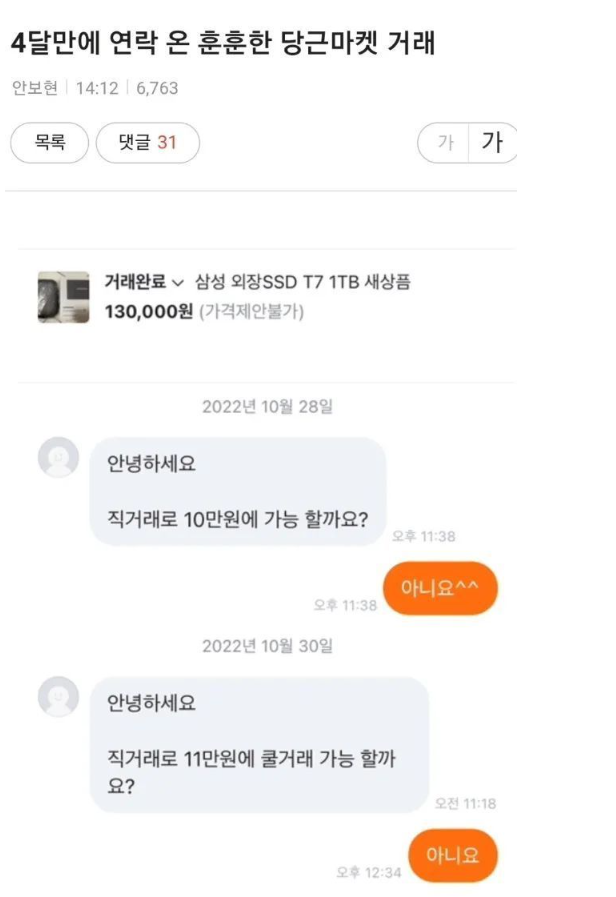This screenshot has height=897, width=616.
Task: Select the smaller 가 font size option
Action: tap(445, 143)
